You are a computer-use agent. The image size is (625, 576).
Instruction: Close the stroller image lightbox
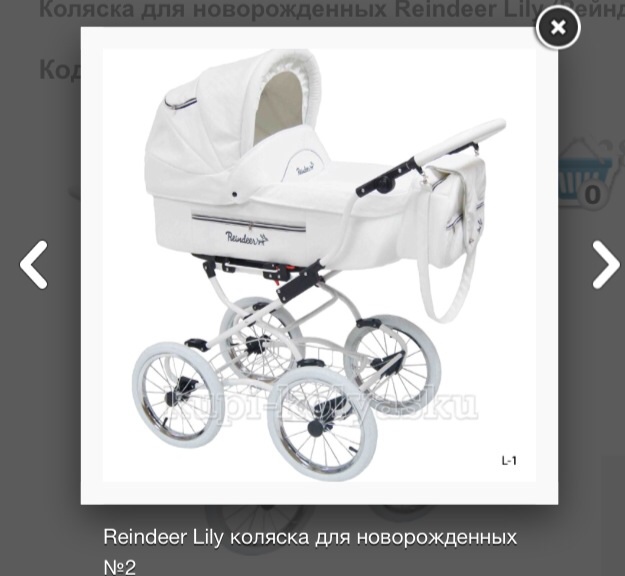557,28
